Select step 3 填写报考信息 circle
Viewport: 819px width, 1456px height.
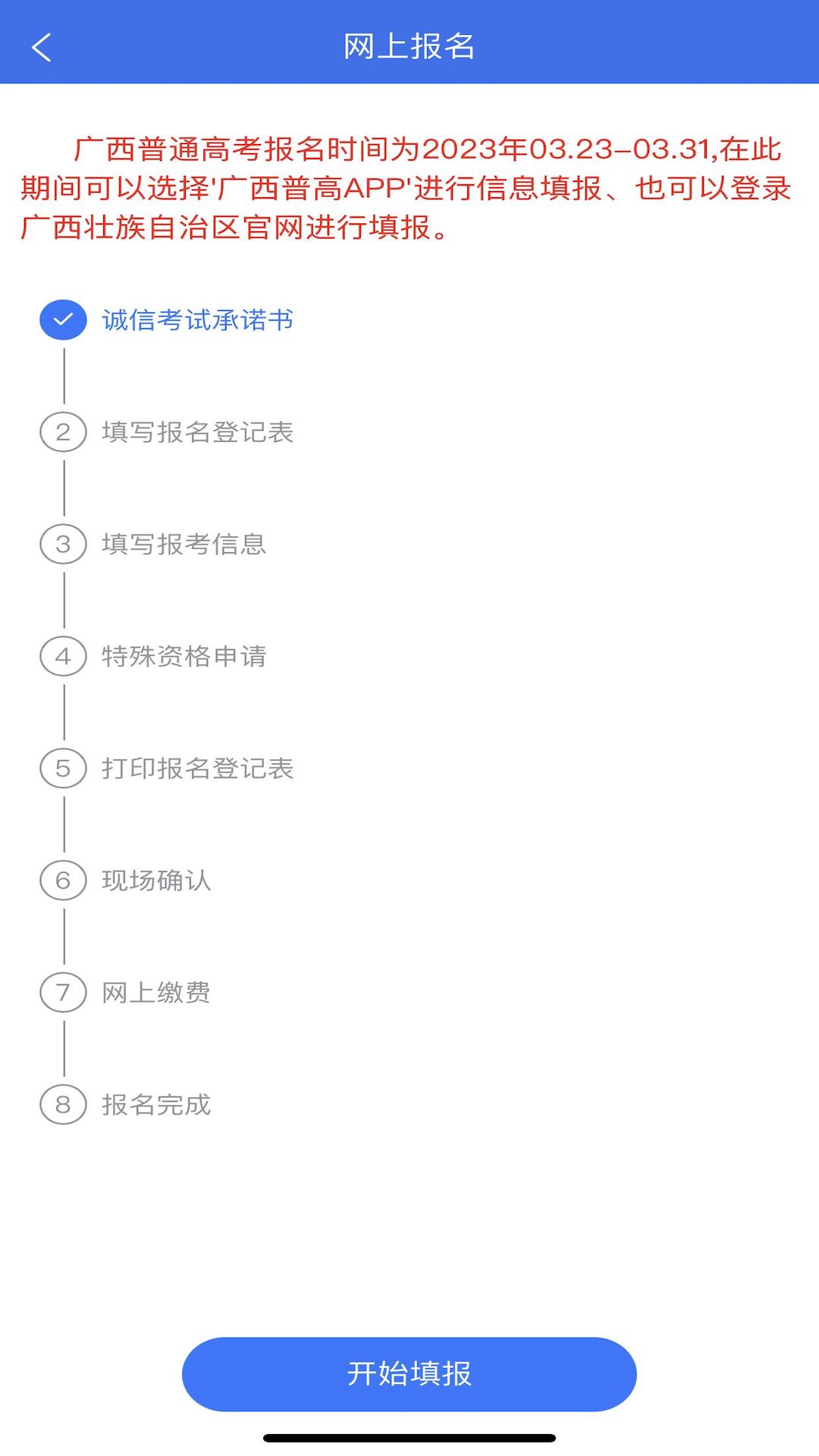pos(63,544)
